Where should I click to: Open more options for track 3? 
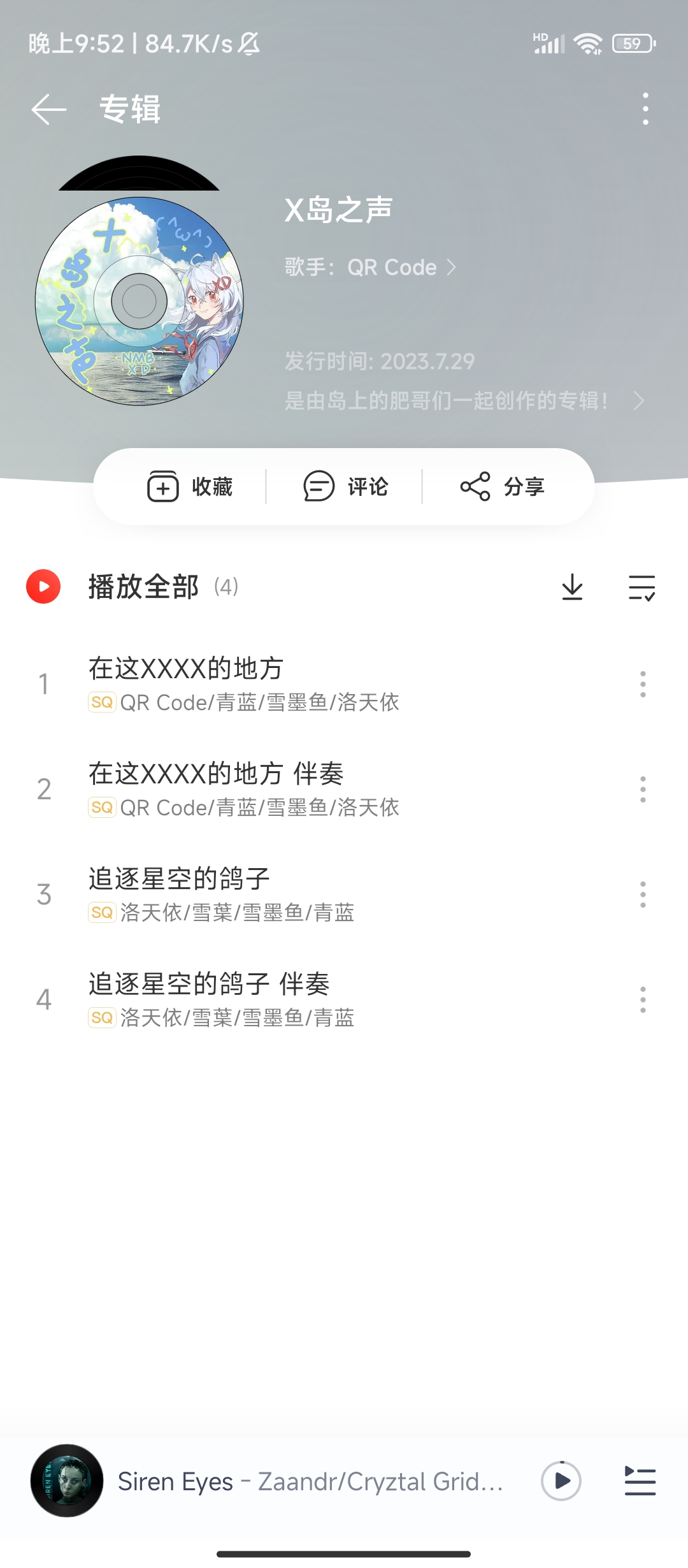[643, 894]
